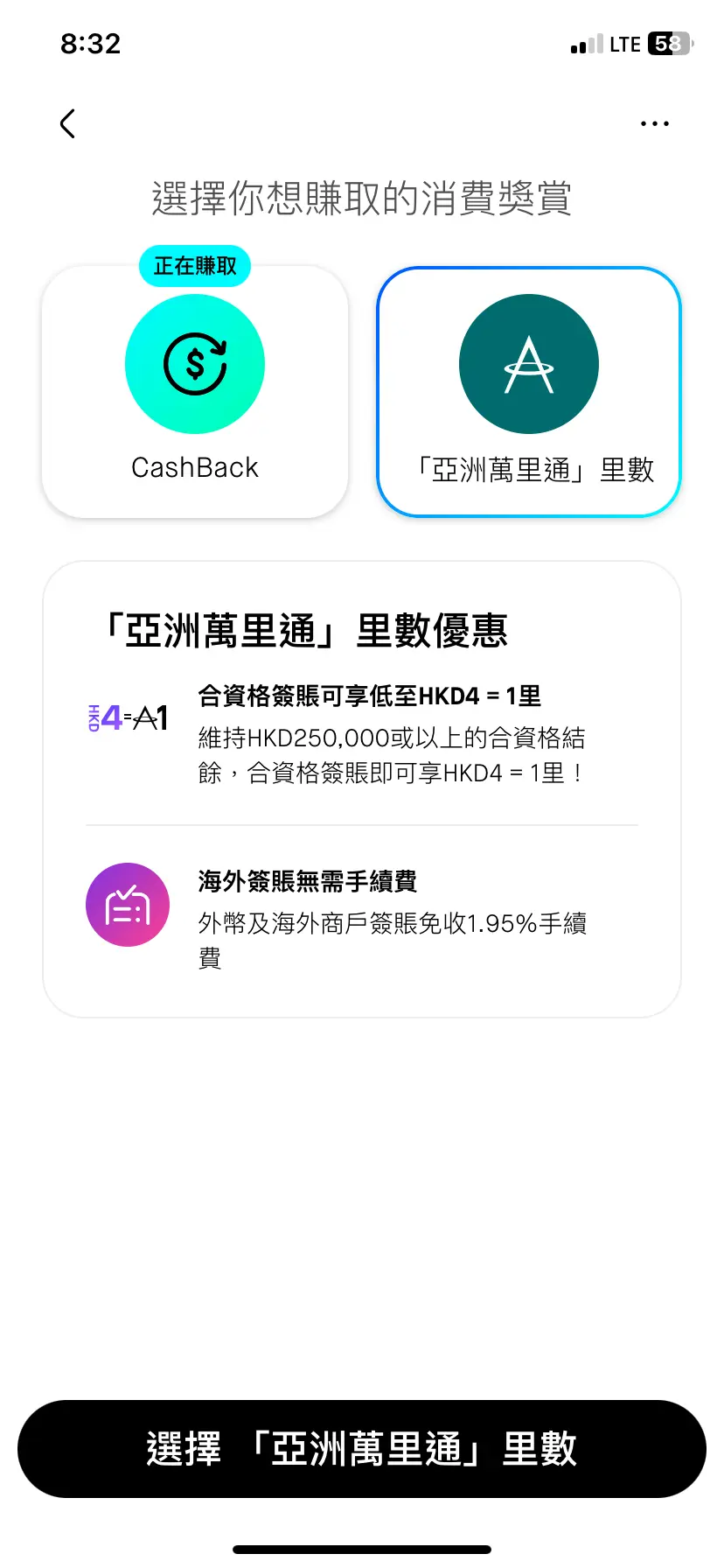Viewport: 724px width, 1568px height.
Task: Select the 「亞洲萬里通」里數 reward card
Action: [529, 391]
